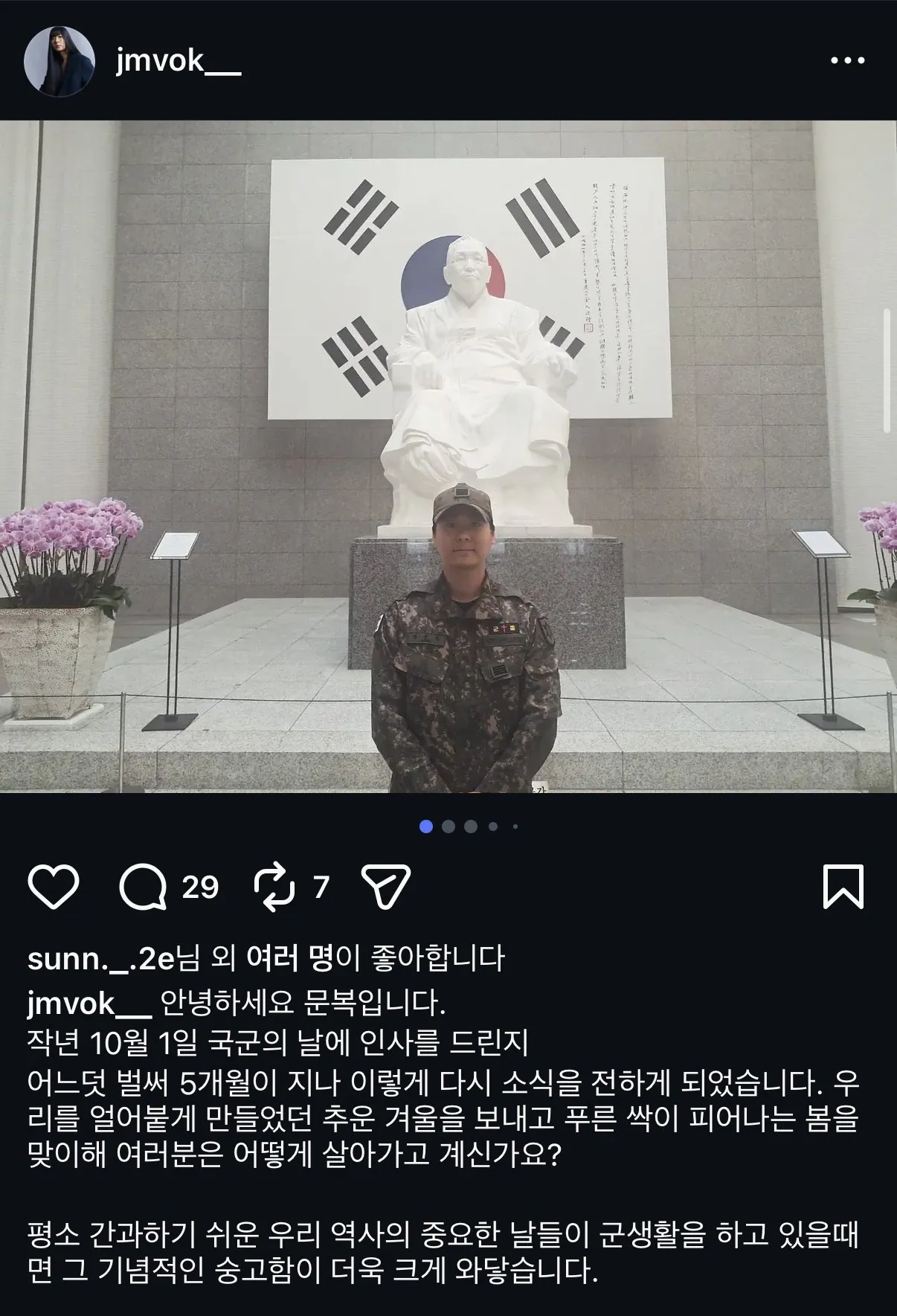Open jmvok__ profile picture
Image resolution: width=897 pixels, height=1316 pixels.
tap(60, 62)
